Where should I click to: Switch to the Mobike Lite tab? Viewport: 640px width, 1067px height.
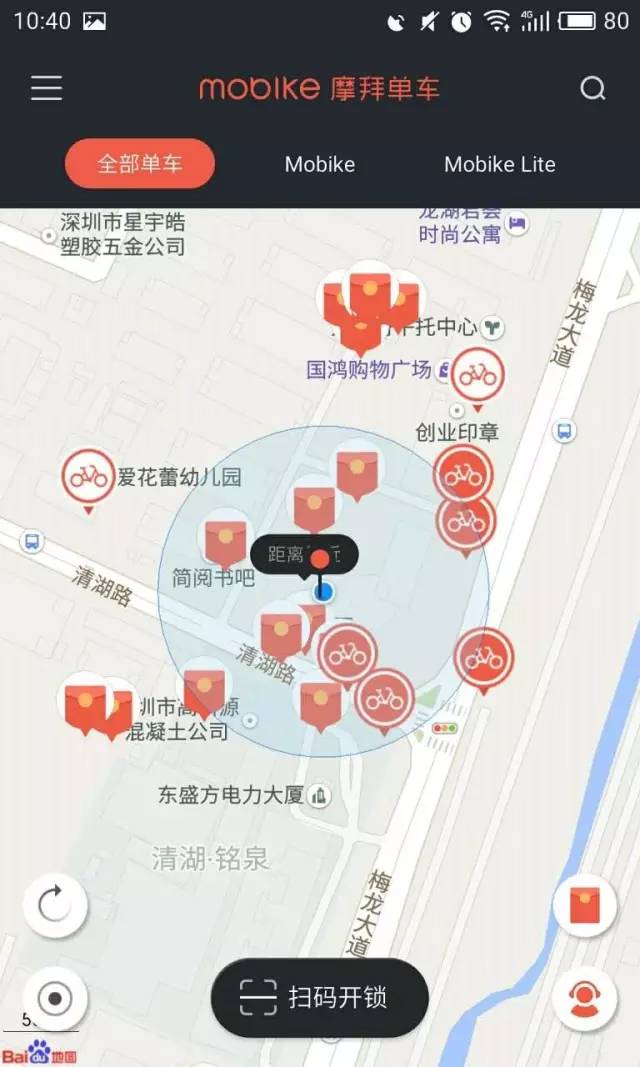point(499,164)
